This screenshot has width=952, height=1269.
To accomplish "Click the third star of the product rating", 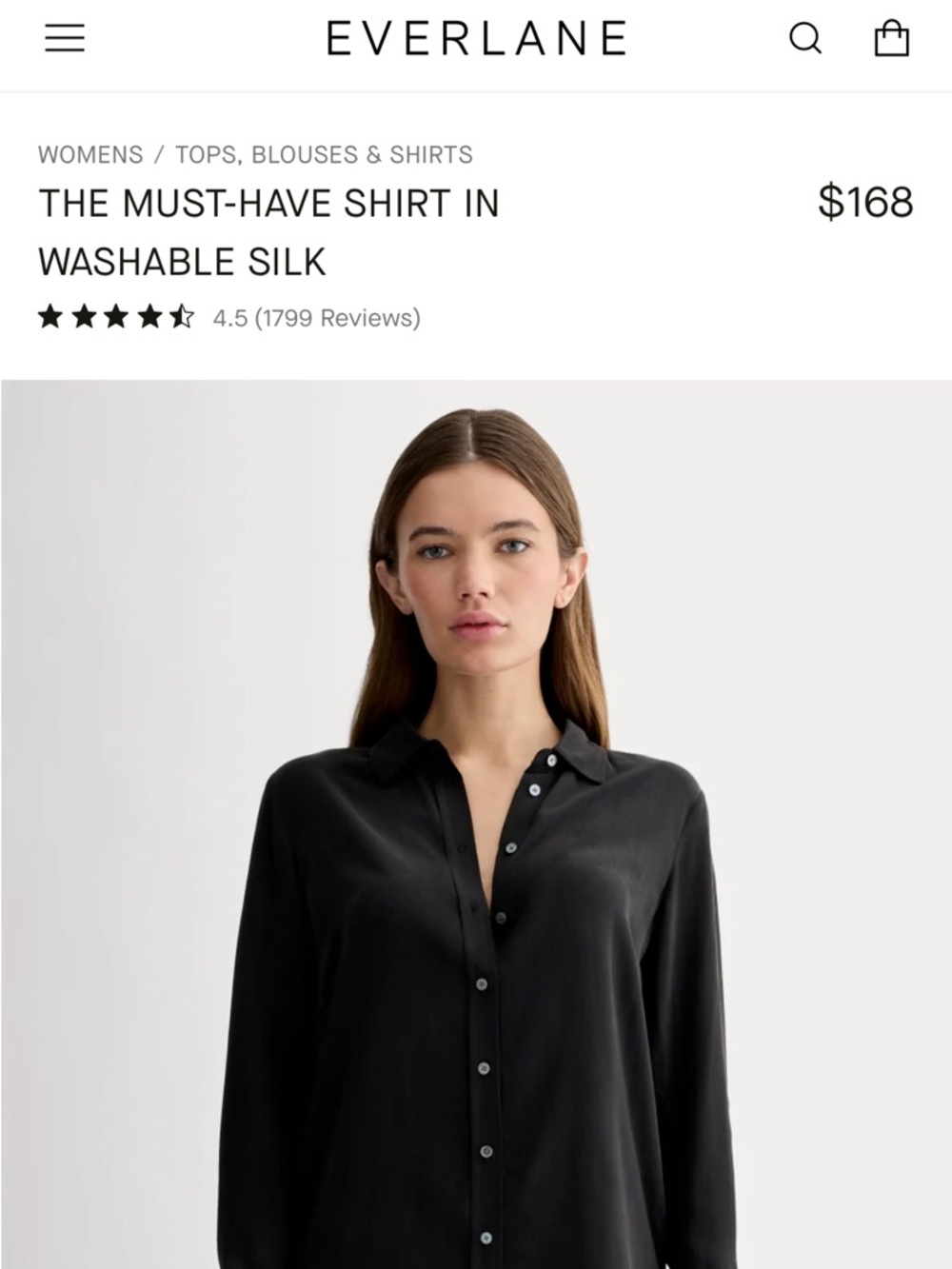I will pos(116,317).
